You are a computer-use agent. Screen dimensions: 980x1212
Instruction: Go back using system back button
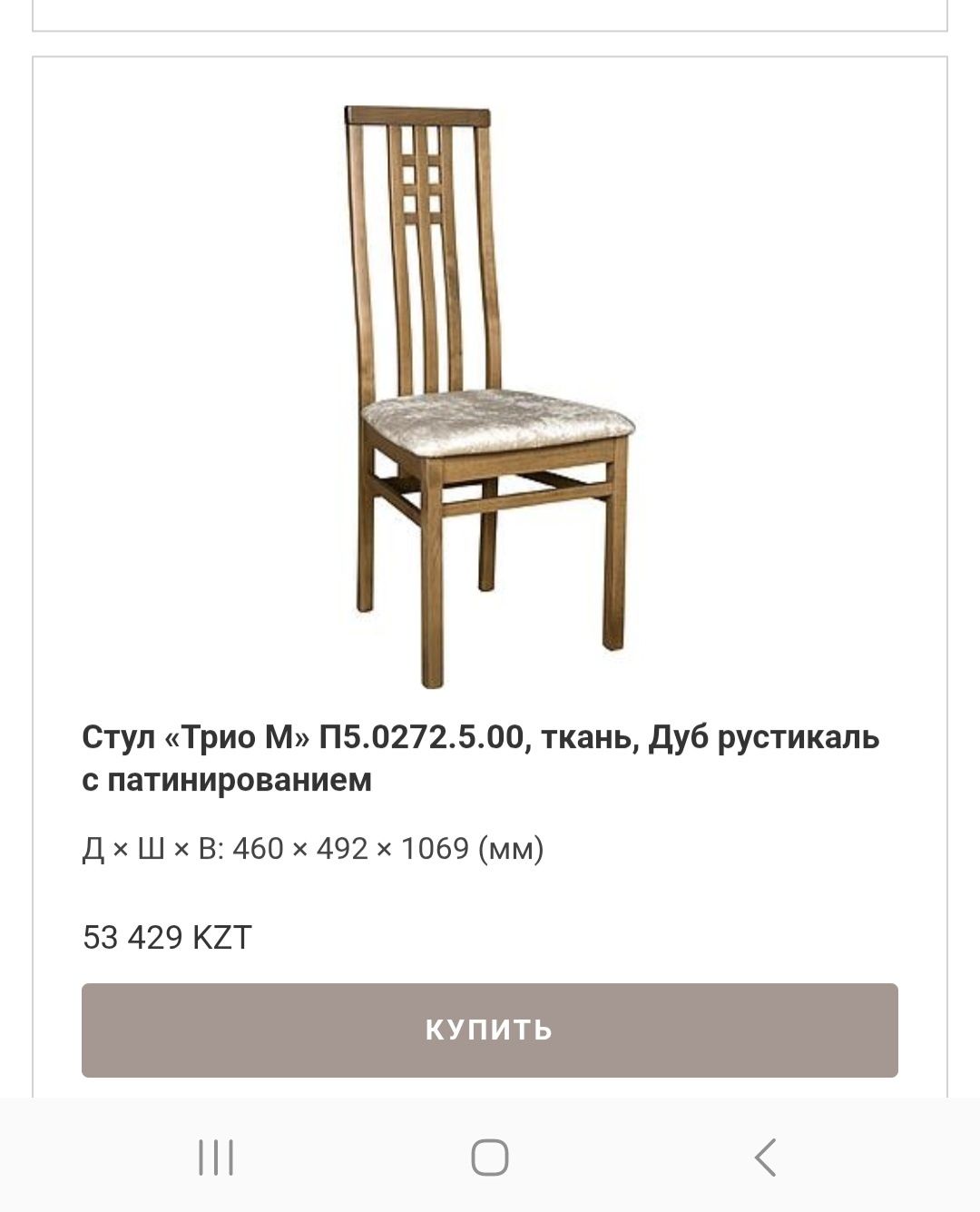click(765, 1158)
